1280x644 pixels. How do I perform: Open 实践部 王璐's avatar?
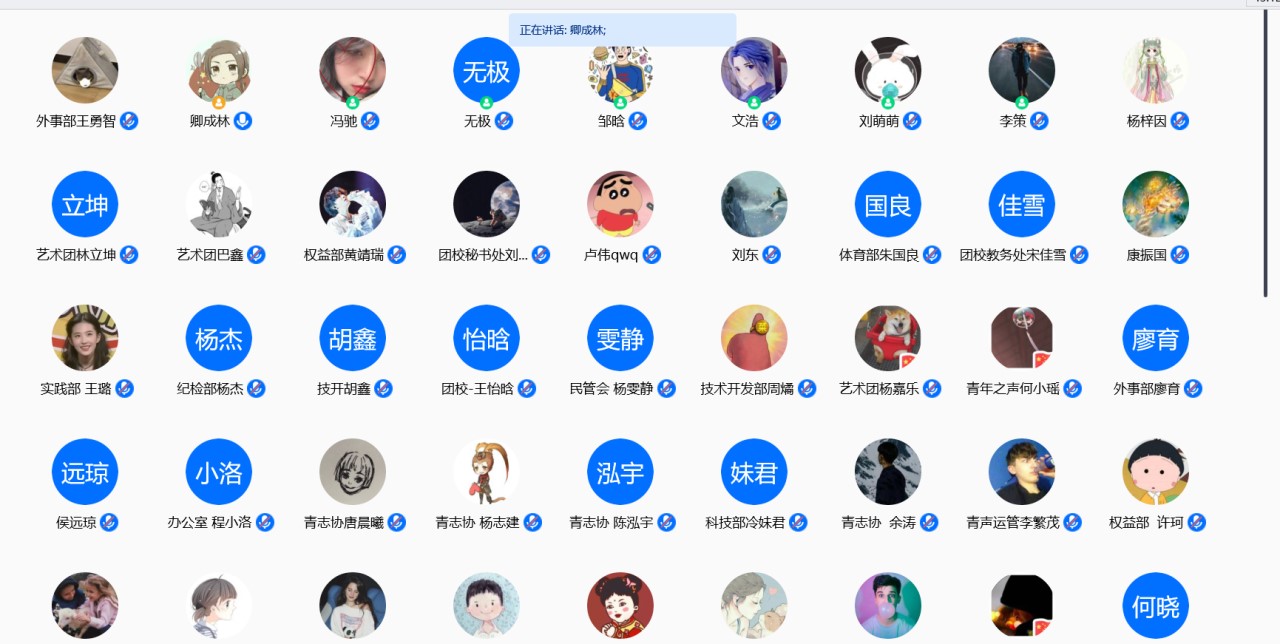pos(85,338)
